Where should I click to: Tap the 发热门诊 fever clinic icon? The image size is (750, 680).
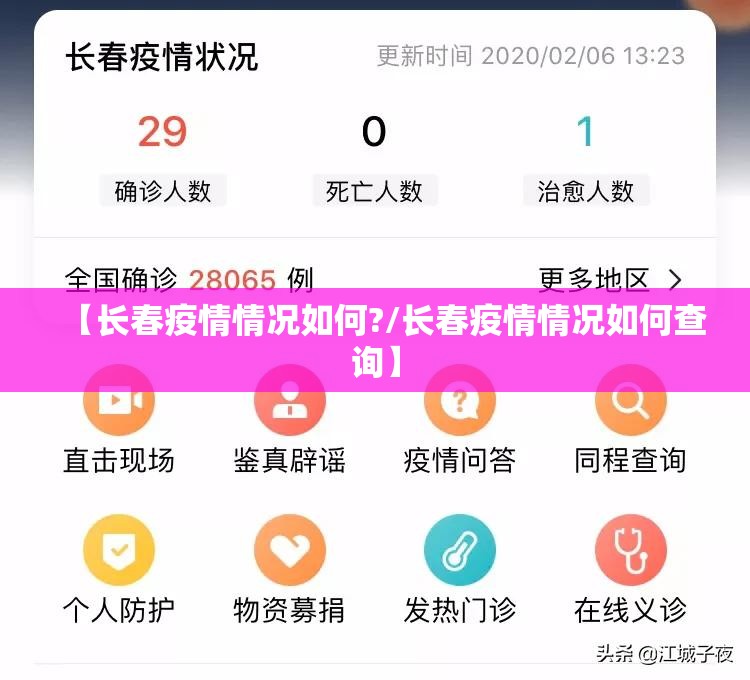pyautogui.click(x=460, y=552)
